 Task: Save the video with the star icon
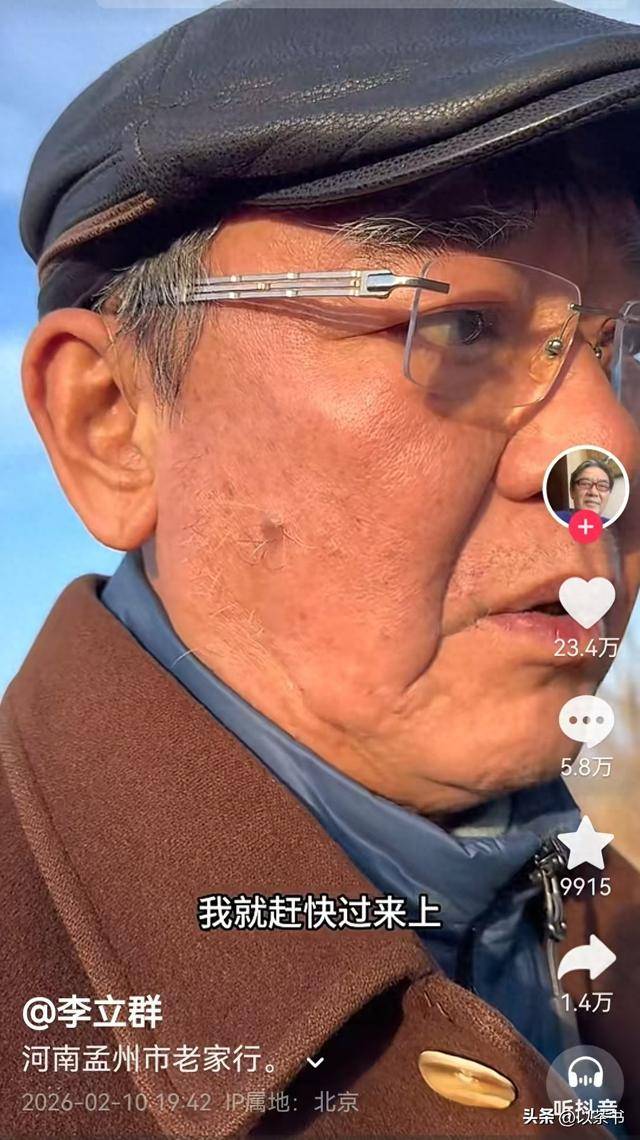(586, 843)
